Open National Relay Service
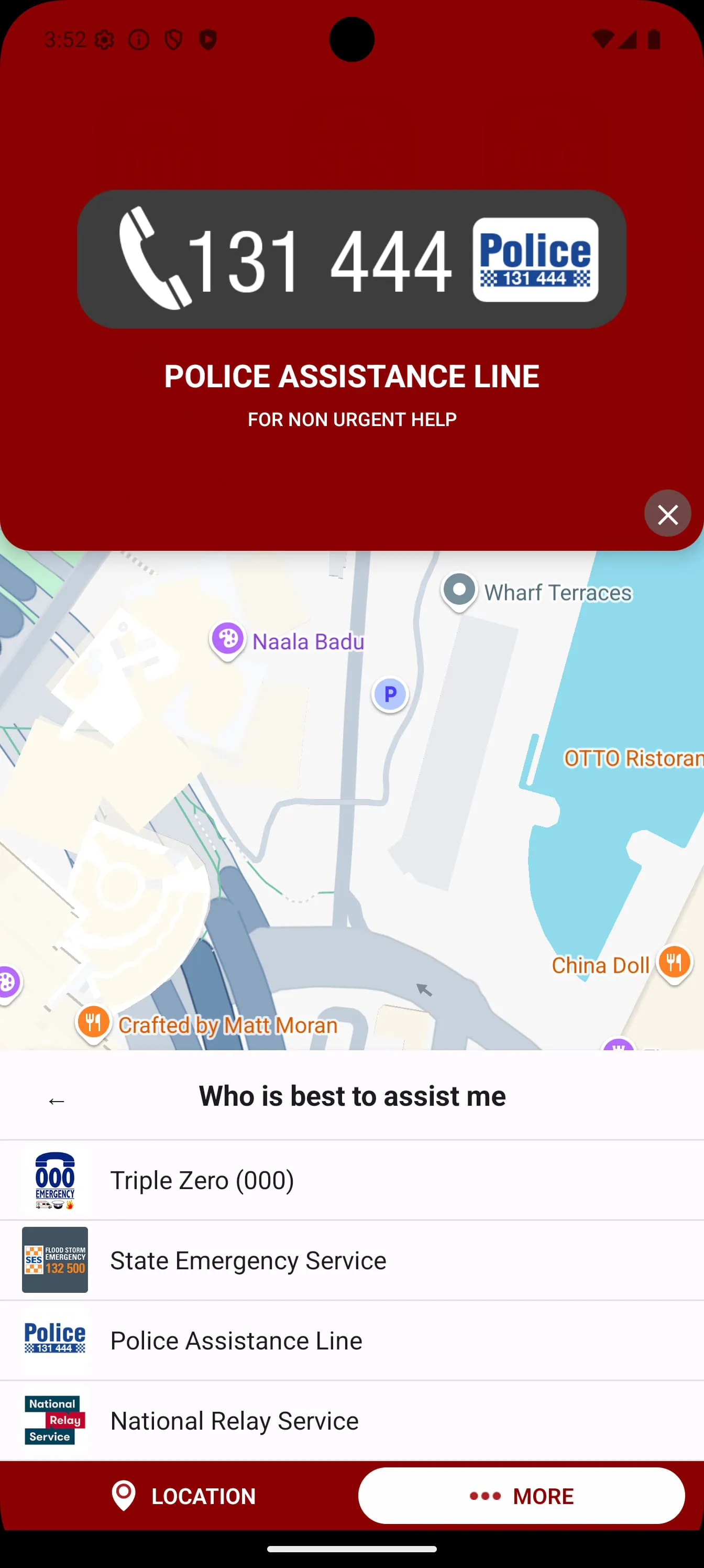704x1568 pixels. pos(351,1421)
